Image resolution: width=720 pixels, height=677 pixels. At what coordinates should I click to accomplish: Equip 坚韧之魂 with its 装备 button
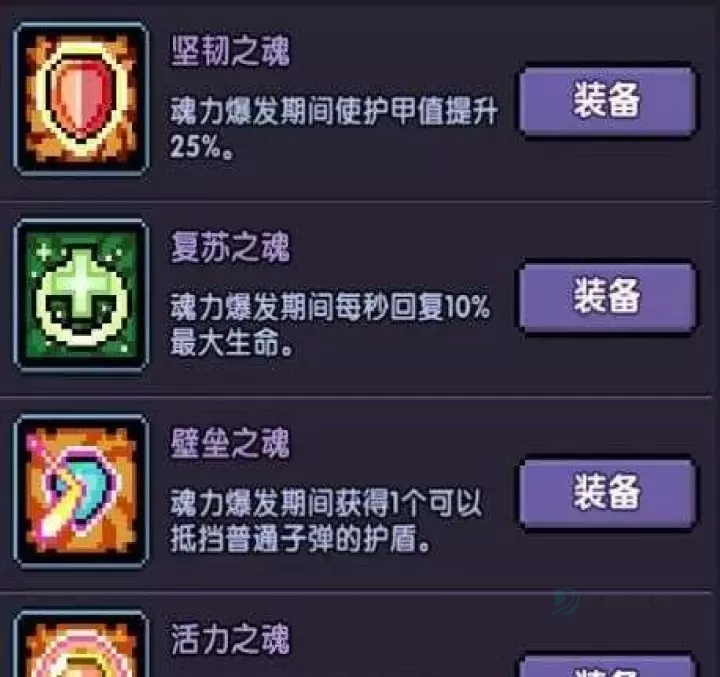606,103
